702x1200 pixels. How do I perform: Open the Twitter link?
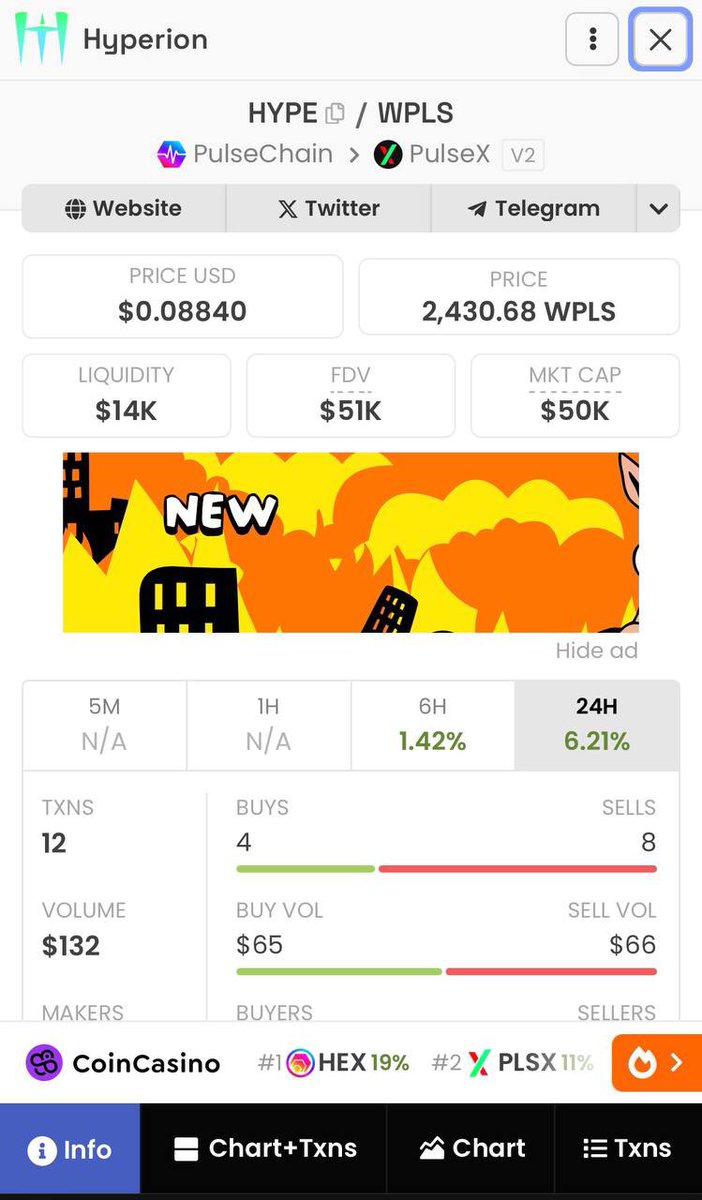coord(328,209)
